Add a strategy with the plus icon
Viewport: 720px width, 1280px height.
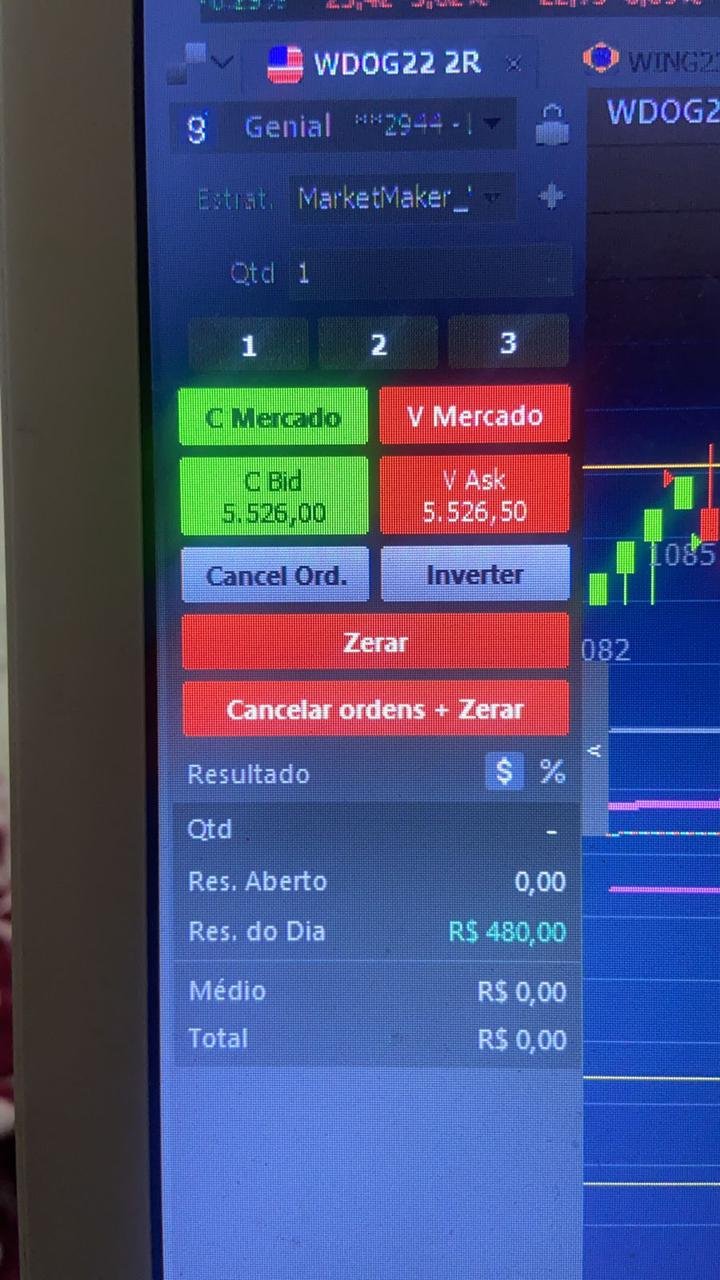click(551, 197)
